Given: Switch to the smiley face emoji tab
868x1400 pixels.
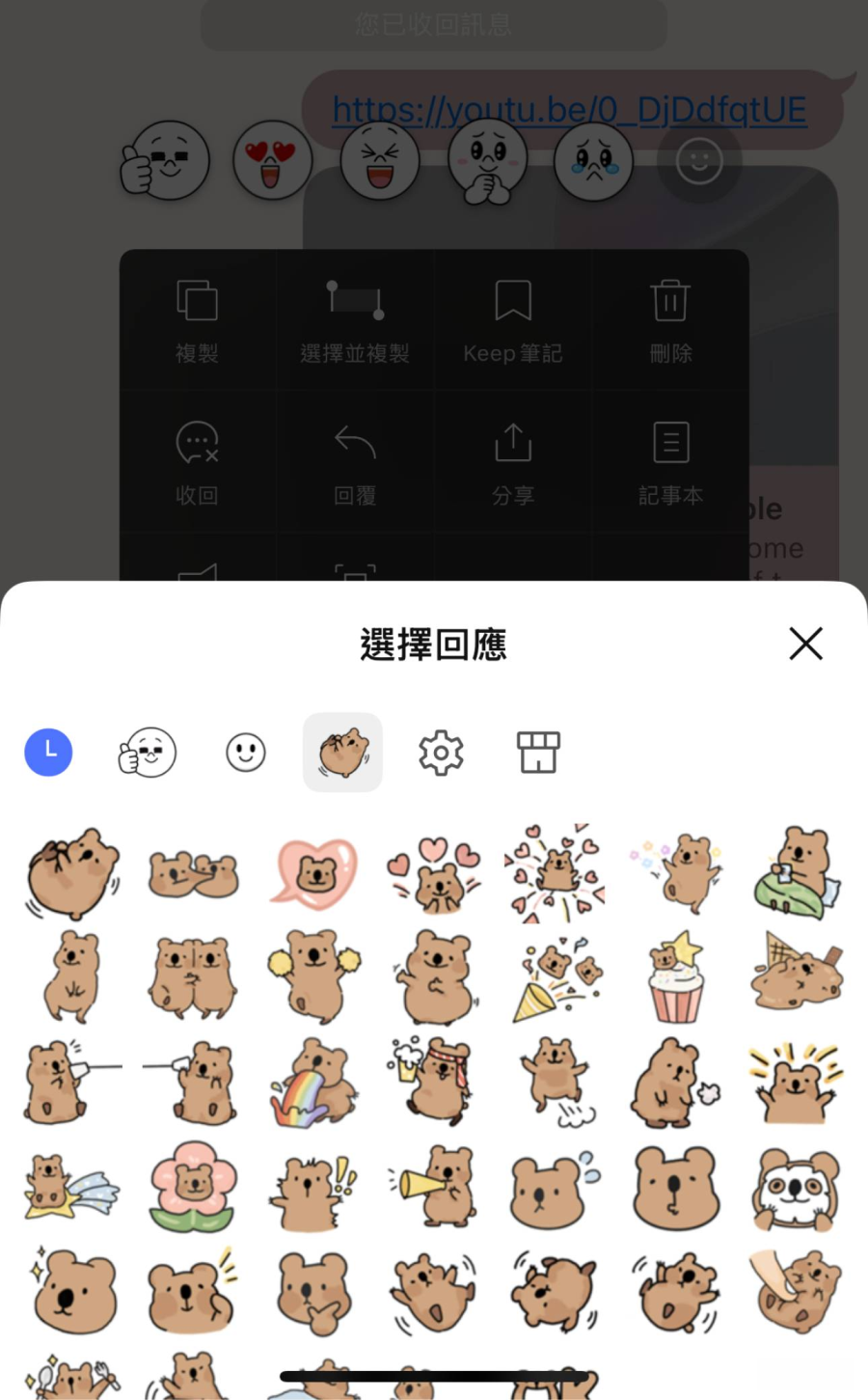Looking at the screenshot, I should tap(246, 753).
